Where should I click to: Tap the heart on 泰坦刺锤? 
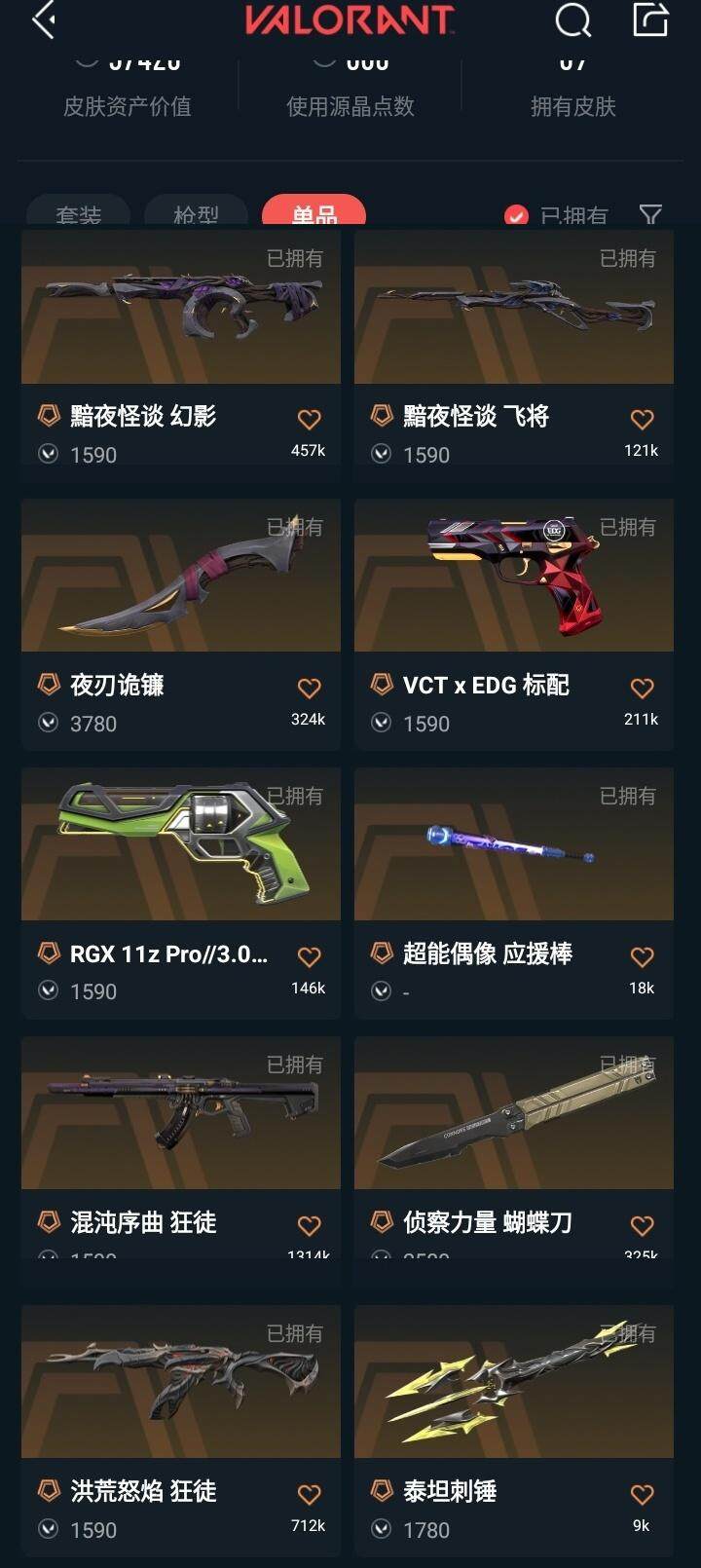pyautogui.click(x=642, y=1495)
